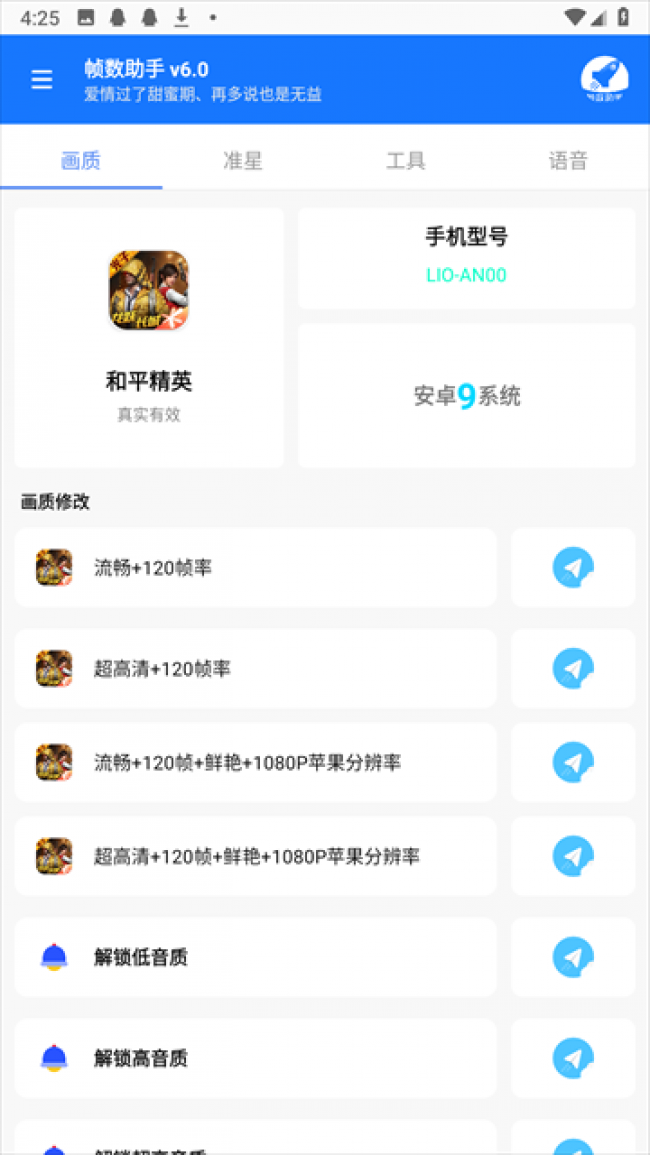Tap the rocket icon in app bar

(604, 80)
